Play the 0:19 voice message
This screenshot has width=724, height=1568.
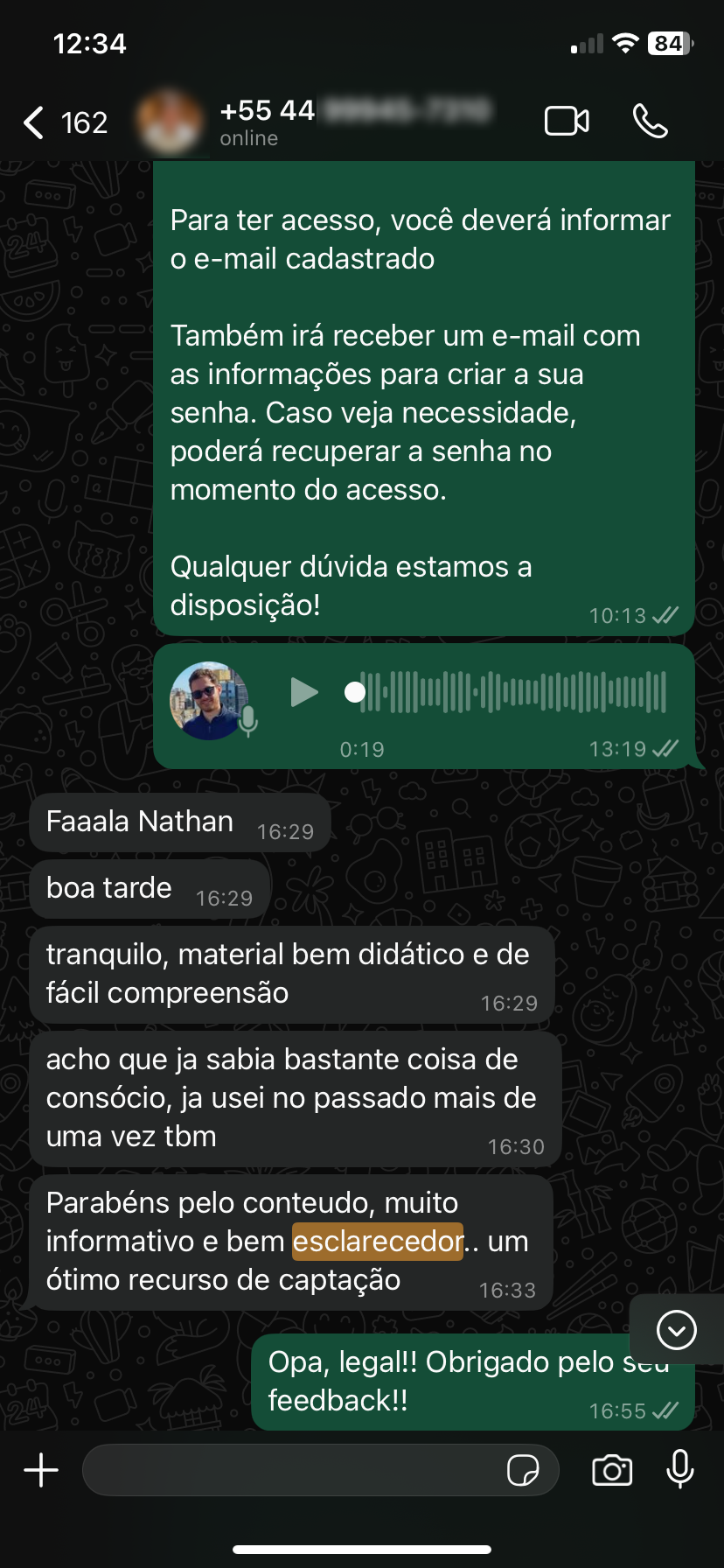pos(304,691)
